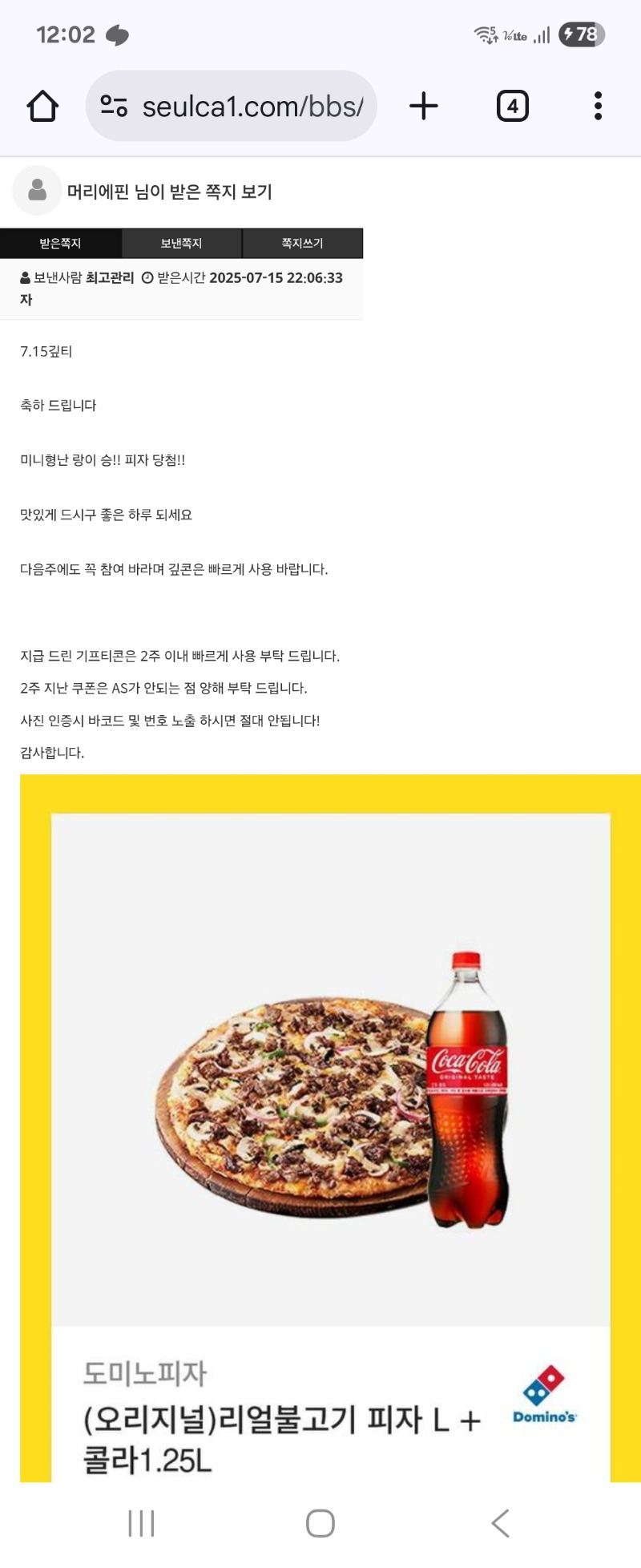Open recent apps from navigation bar
The width and height of the screenshot is (641, 1568).
[142, 1523]
